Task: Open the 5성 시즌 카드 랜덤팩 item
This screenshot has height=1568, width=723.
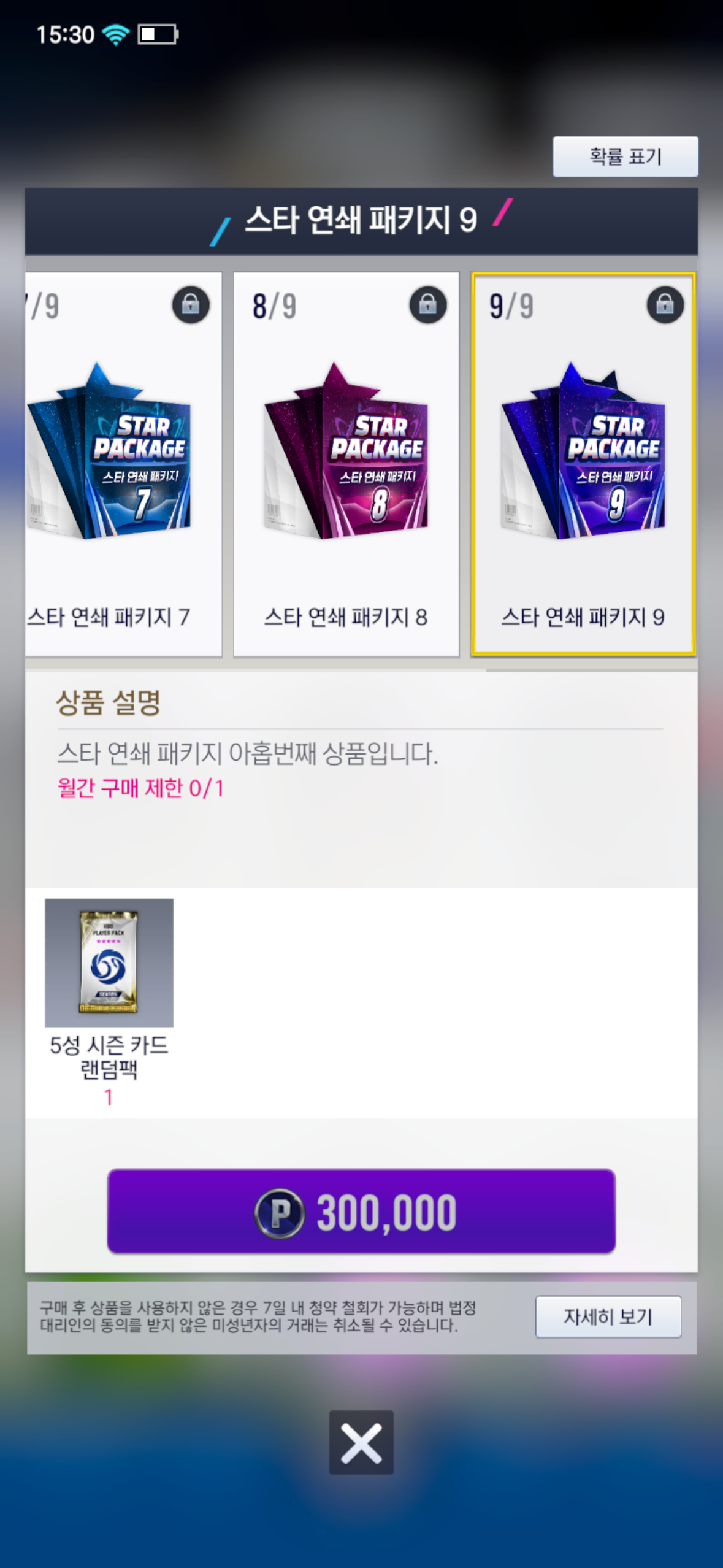Action: (x=109, y=963)
